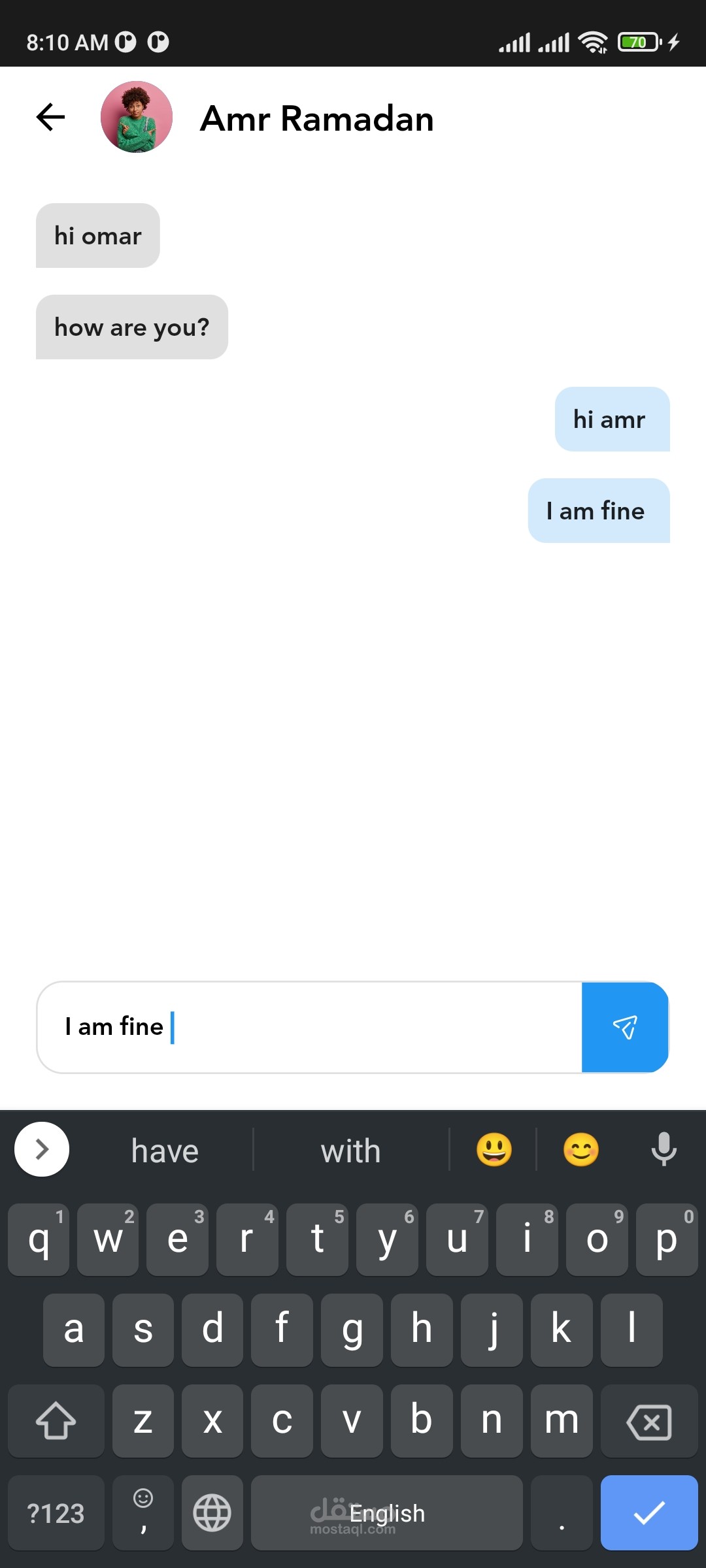Change keyboard language with the globe key

click(x=212, y=1513)
